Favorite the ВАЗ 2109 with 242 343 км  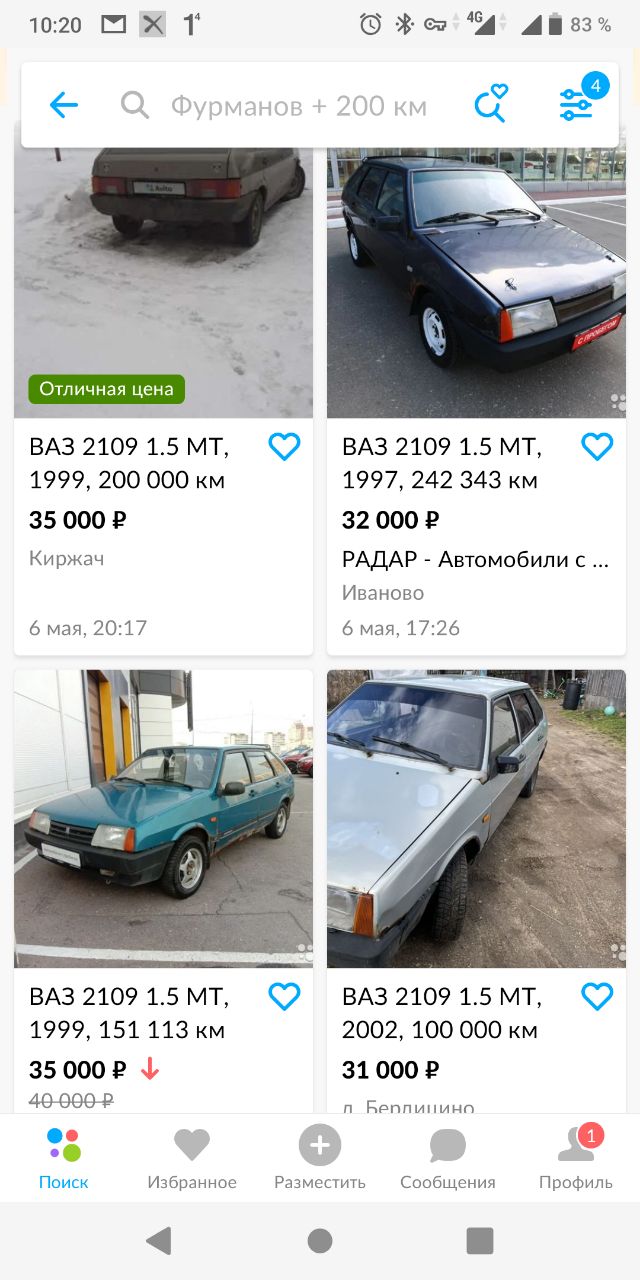[x=597, y=447]
